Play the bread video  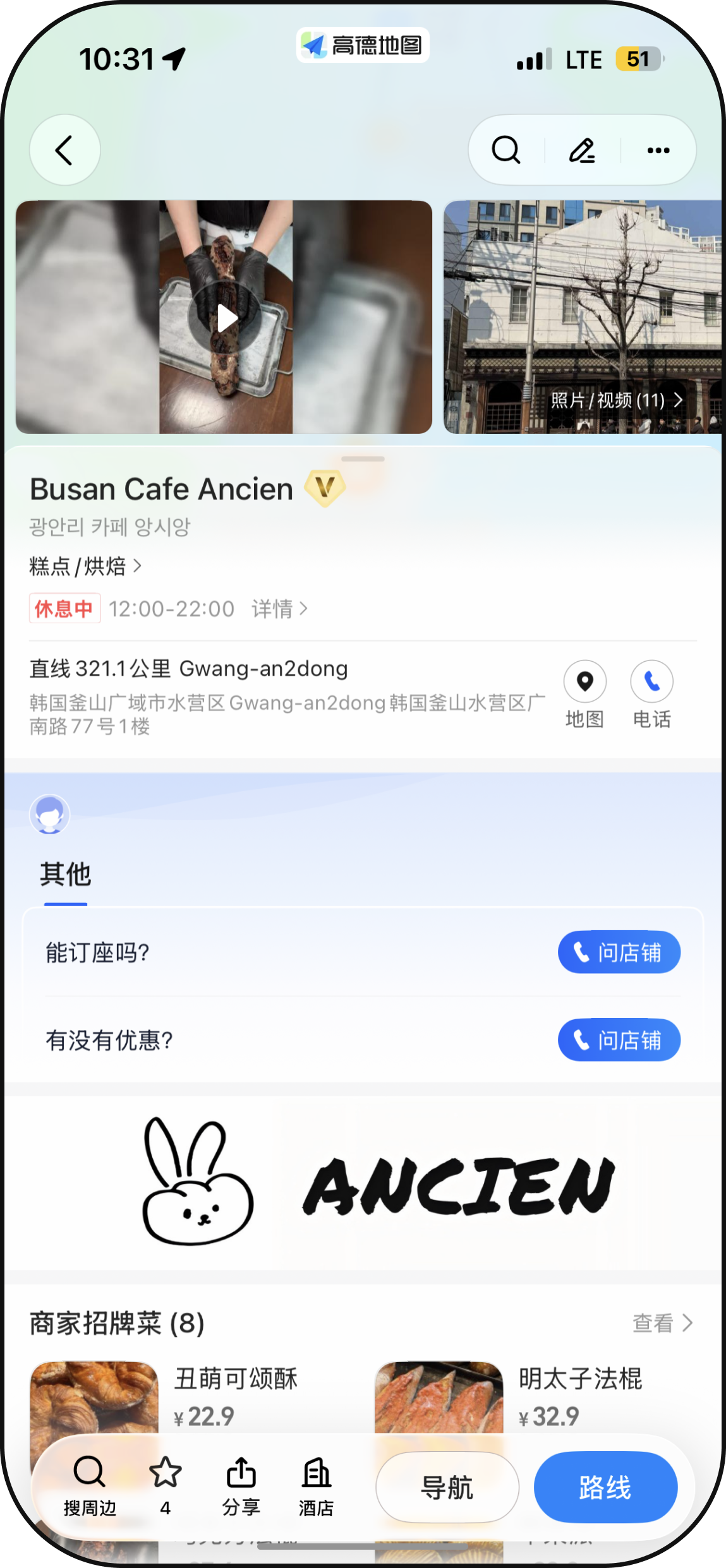tap(225, 318)
